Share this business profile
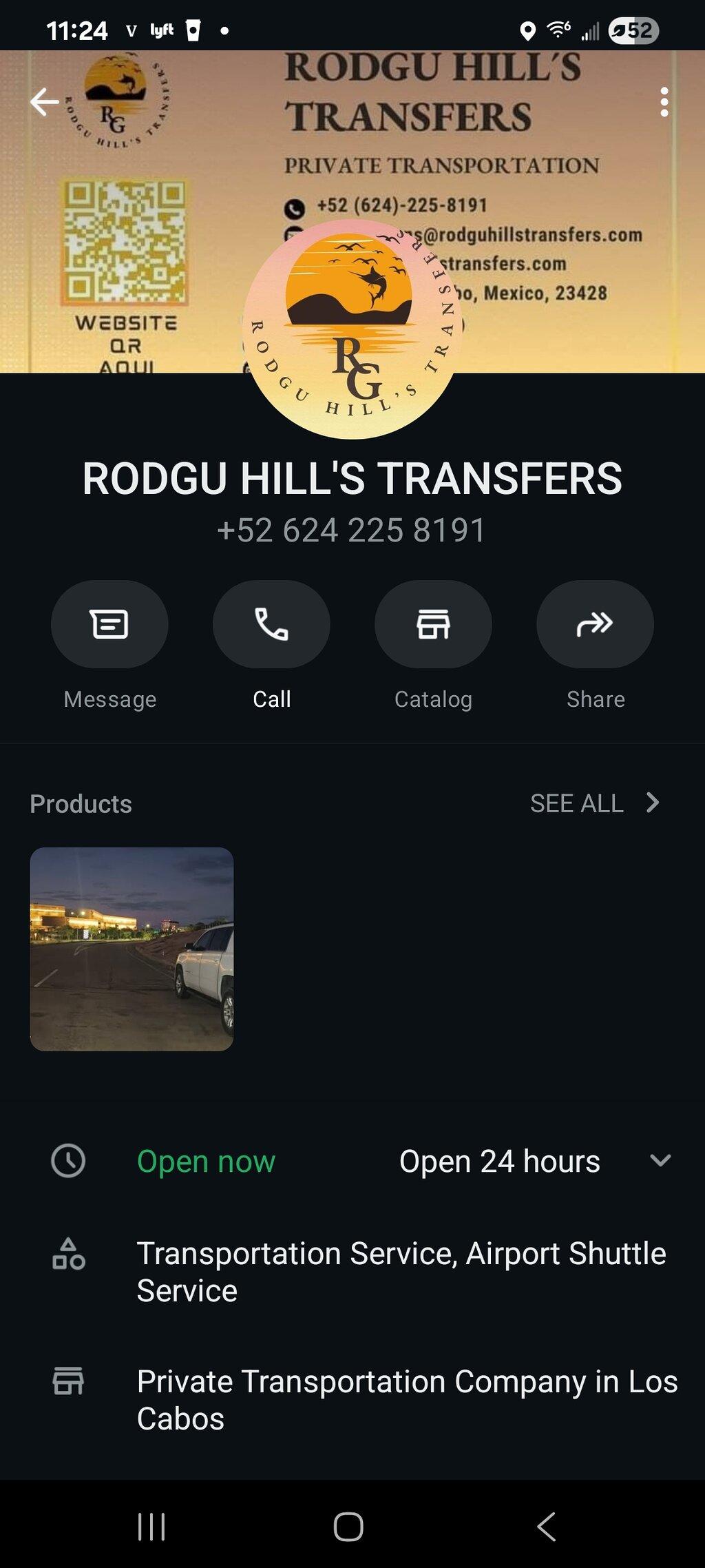The width and height of the screenshot is (705, 1568). pyautogui.click(x=595, y=624)
